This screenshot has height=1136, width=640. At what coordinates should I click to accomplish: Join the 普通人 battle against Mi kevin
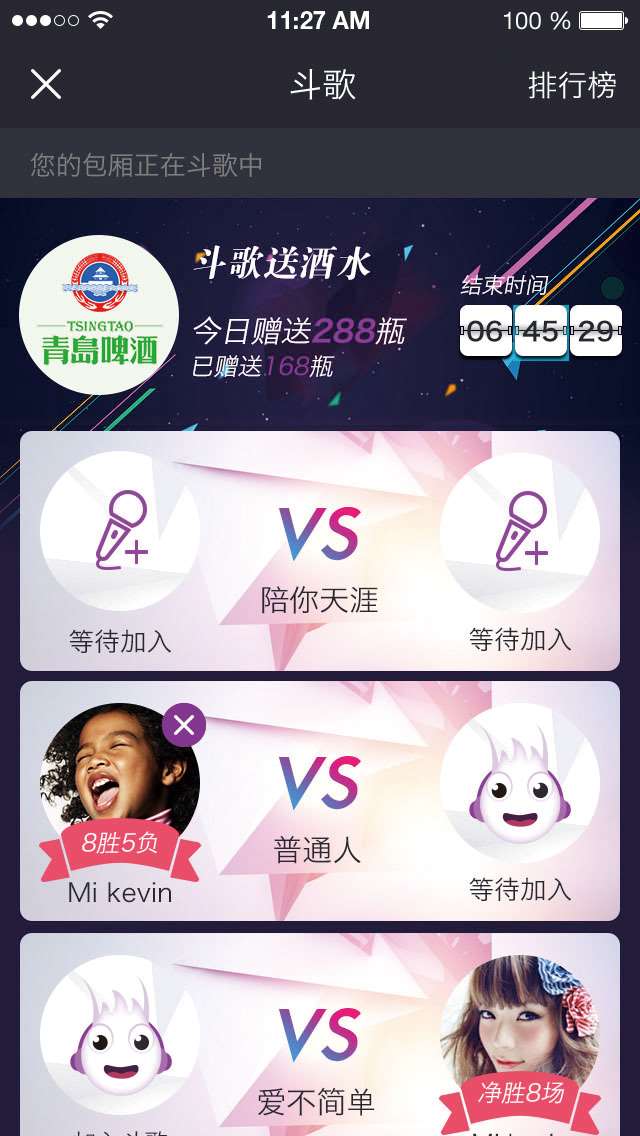pos(520,782)
